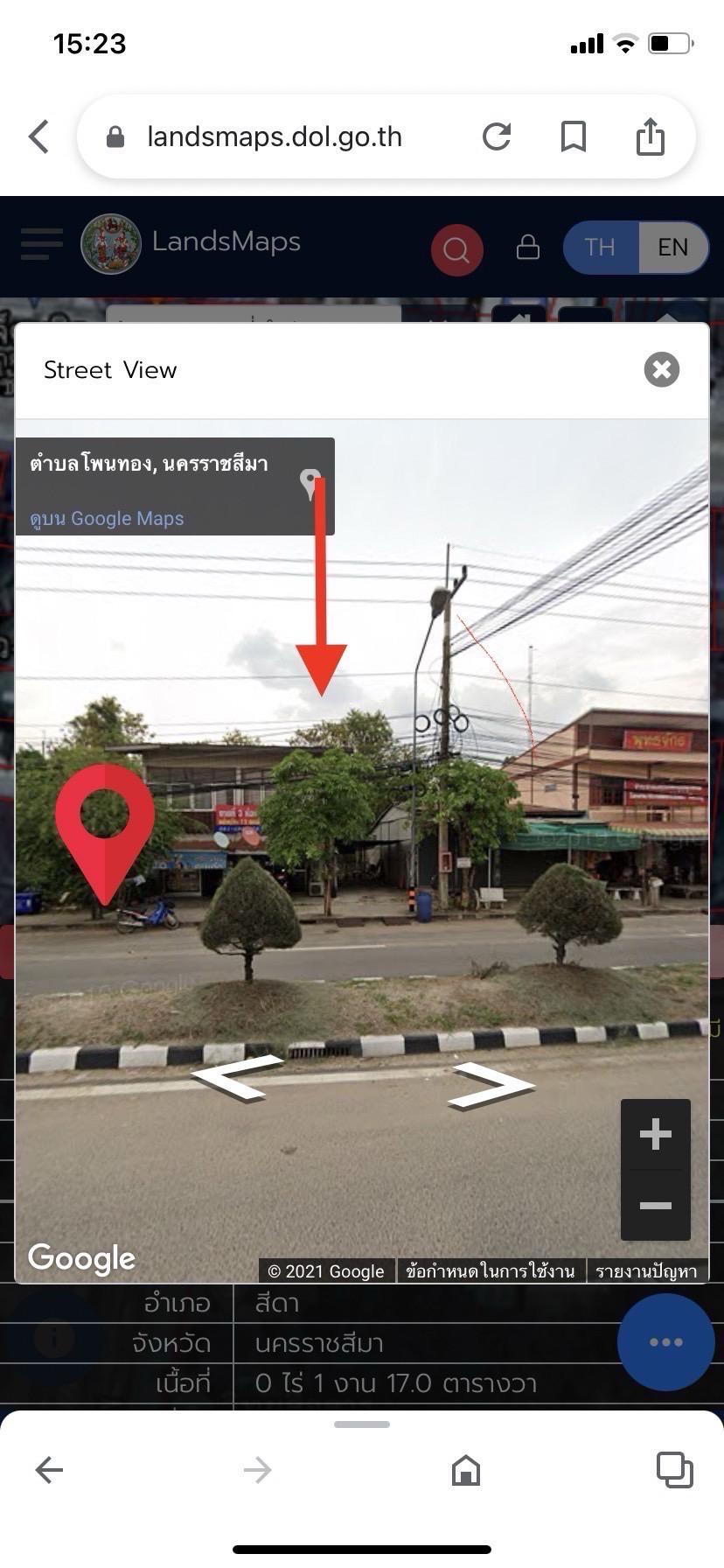Zoom out the street view

(655, 1206)
